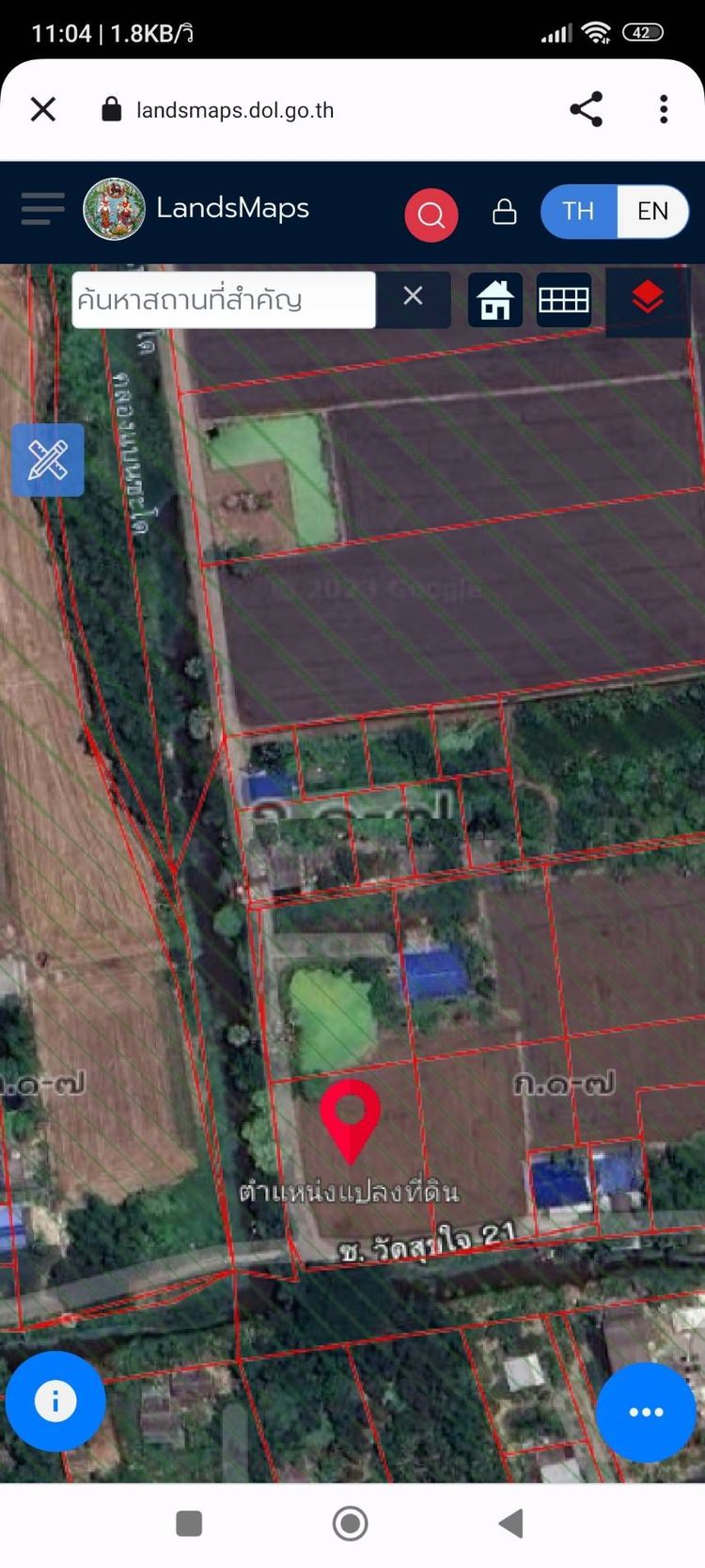Open the LandsMaps hamburger menu
Screen dimensions: 705x1568
tap(42, 209)
